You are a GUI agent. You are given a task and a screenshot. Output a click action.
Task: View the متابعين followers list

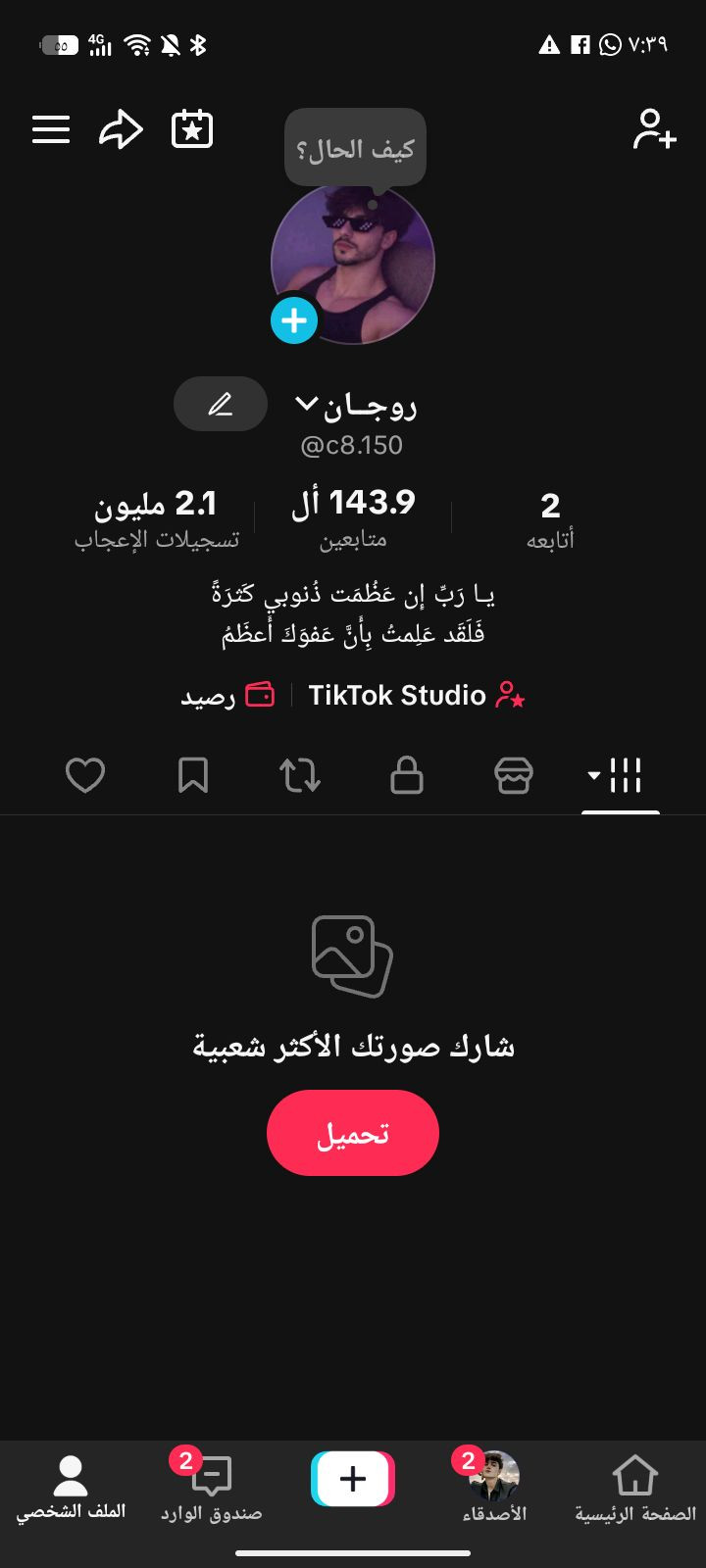pyautogui.click(x=353, y=518)
